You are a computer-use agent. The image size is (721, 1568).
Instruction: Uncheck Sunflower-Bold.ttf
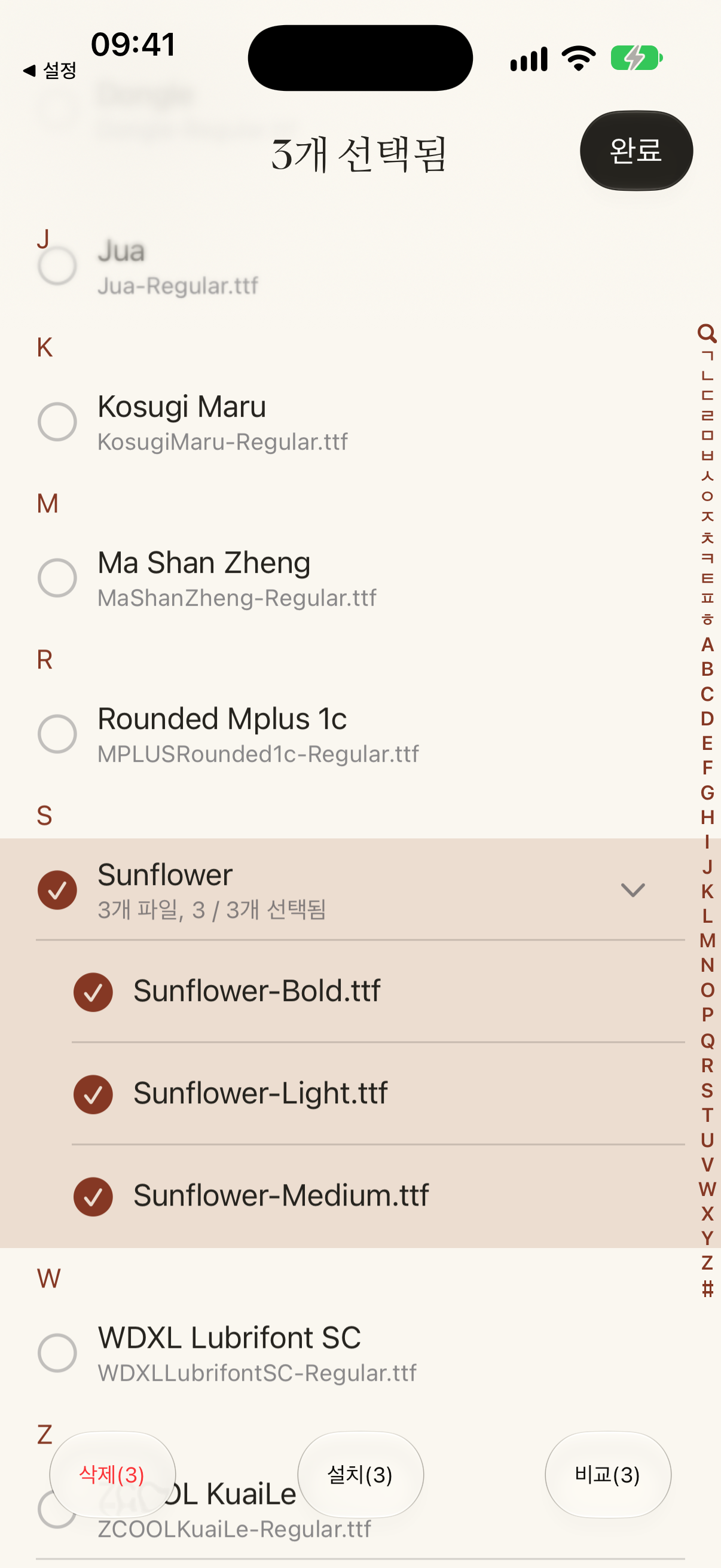[x=93, y=992]
